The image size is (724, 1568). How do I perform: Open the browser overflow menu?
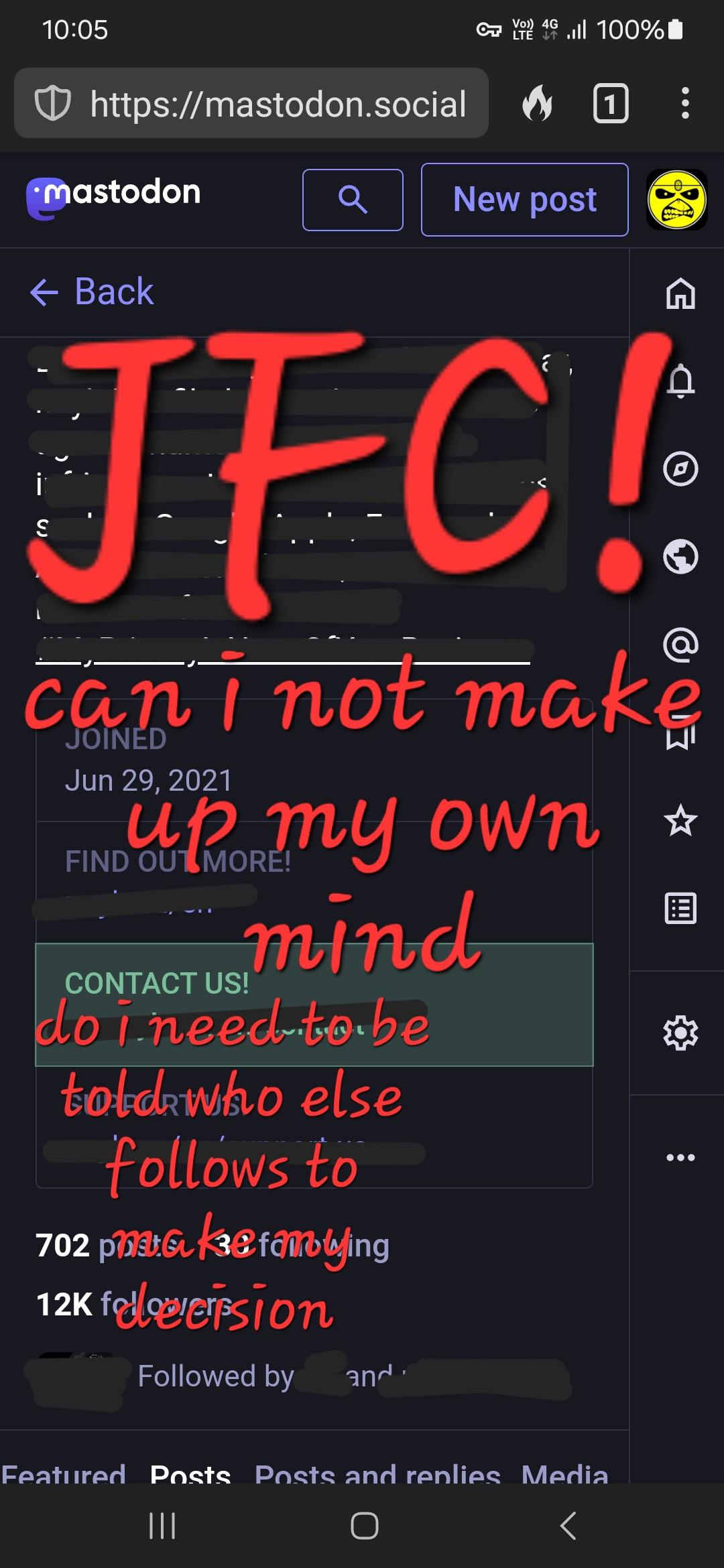click(x=684, y=103)
